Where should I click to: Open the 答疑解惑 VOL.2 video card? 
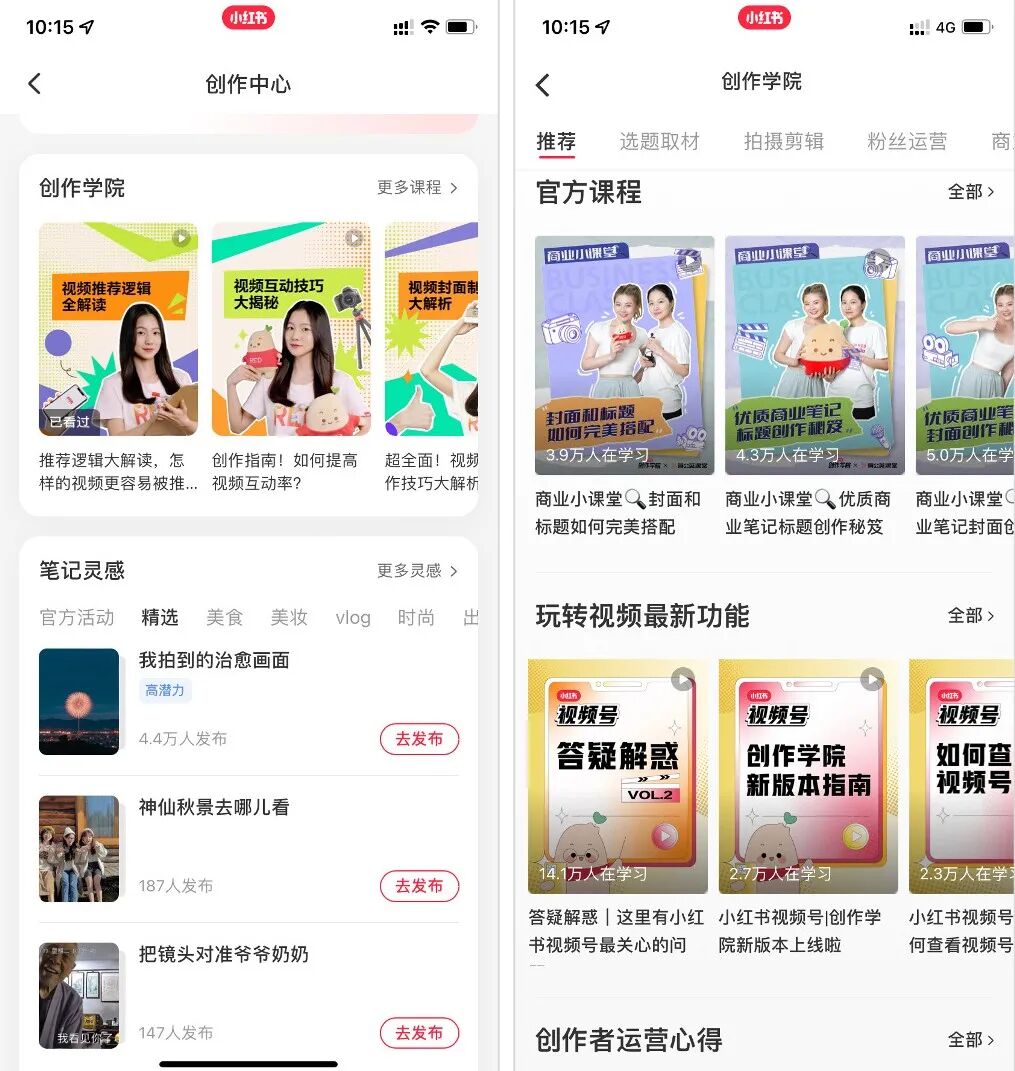(x=618, y=776)
